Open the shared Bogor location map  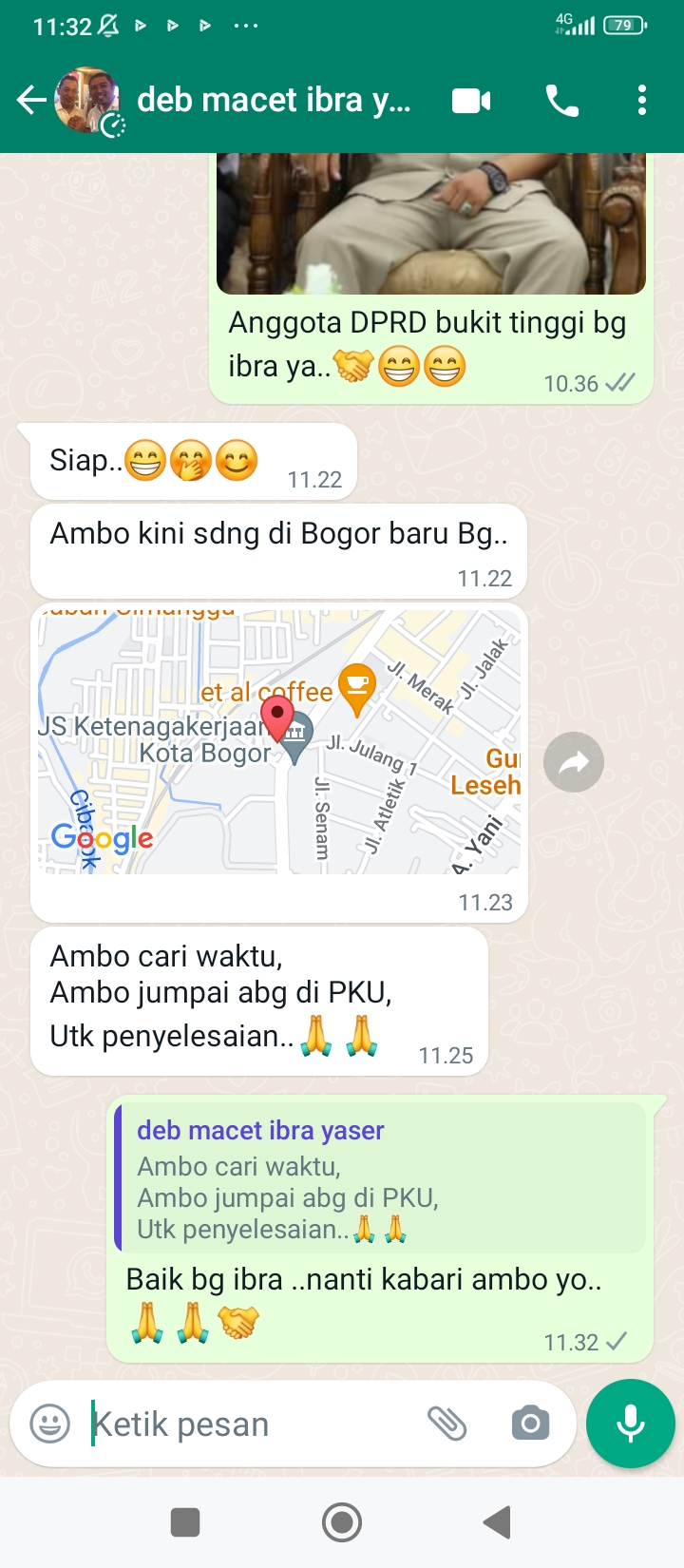(279, 741)
